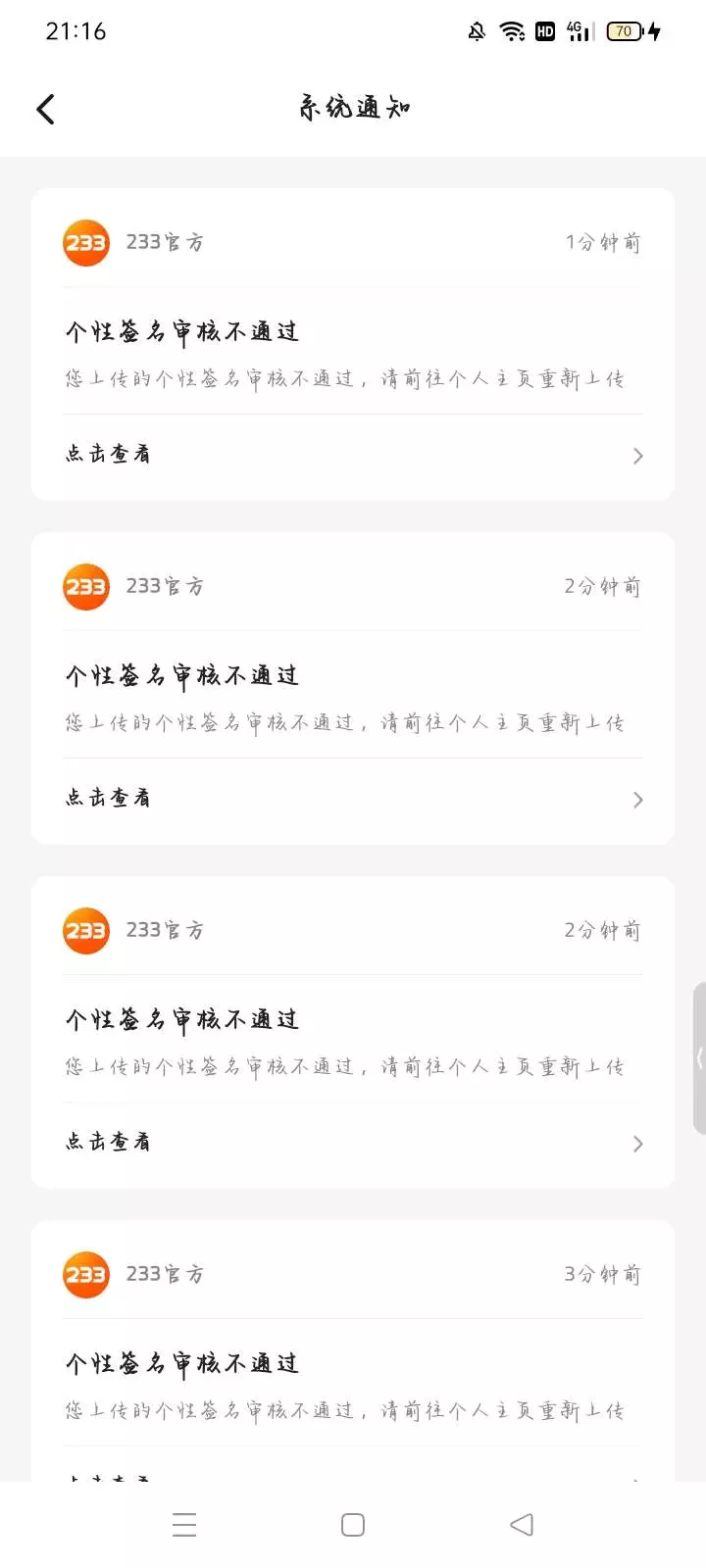Go to the system home screen

coord(353,1525)
